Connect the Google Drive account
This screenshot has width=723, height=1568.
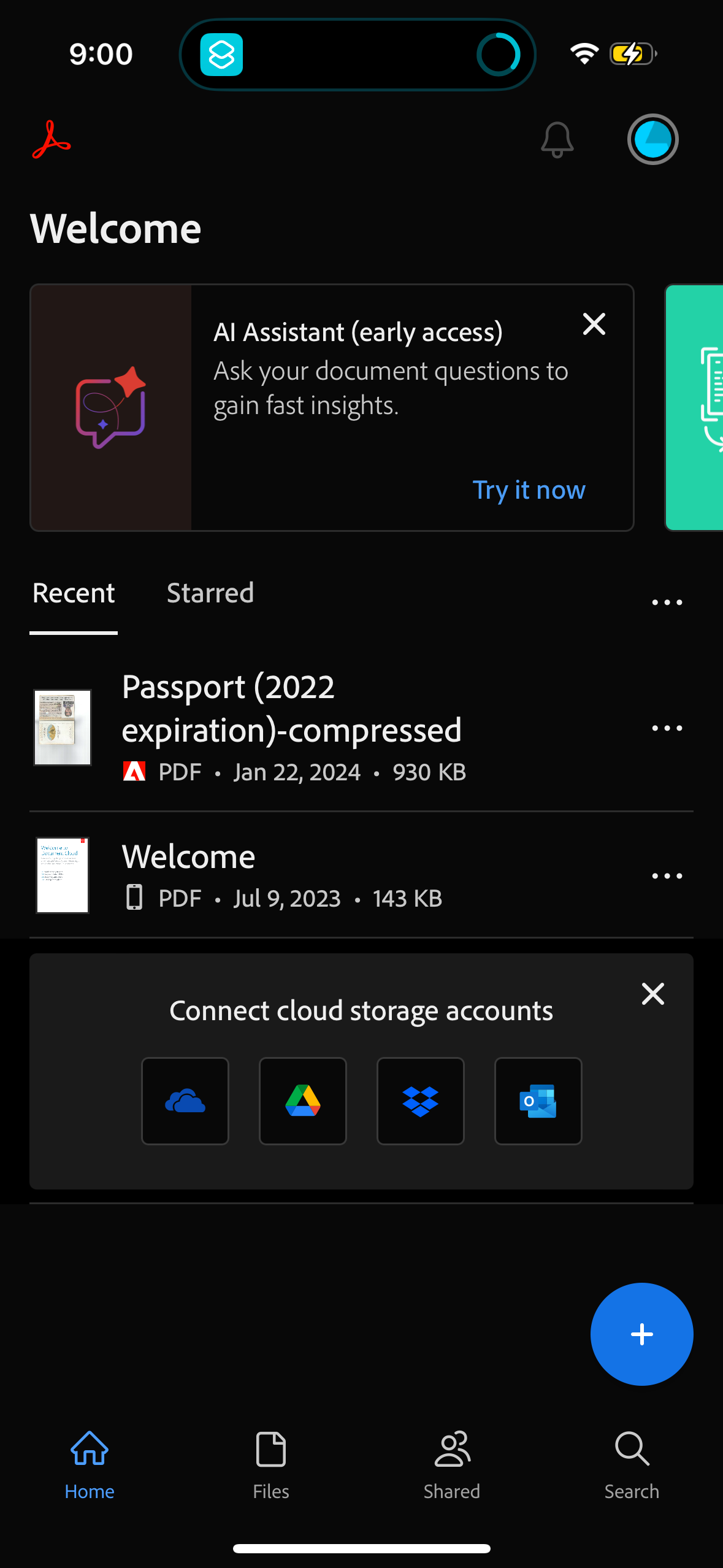pyautogui.click(x=303, y=1101)
